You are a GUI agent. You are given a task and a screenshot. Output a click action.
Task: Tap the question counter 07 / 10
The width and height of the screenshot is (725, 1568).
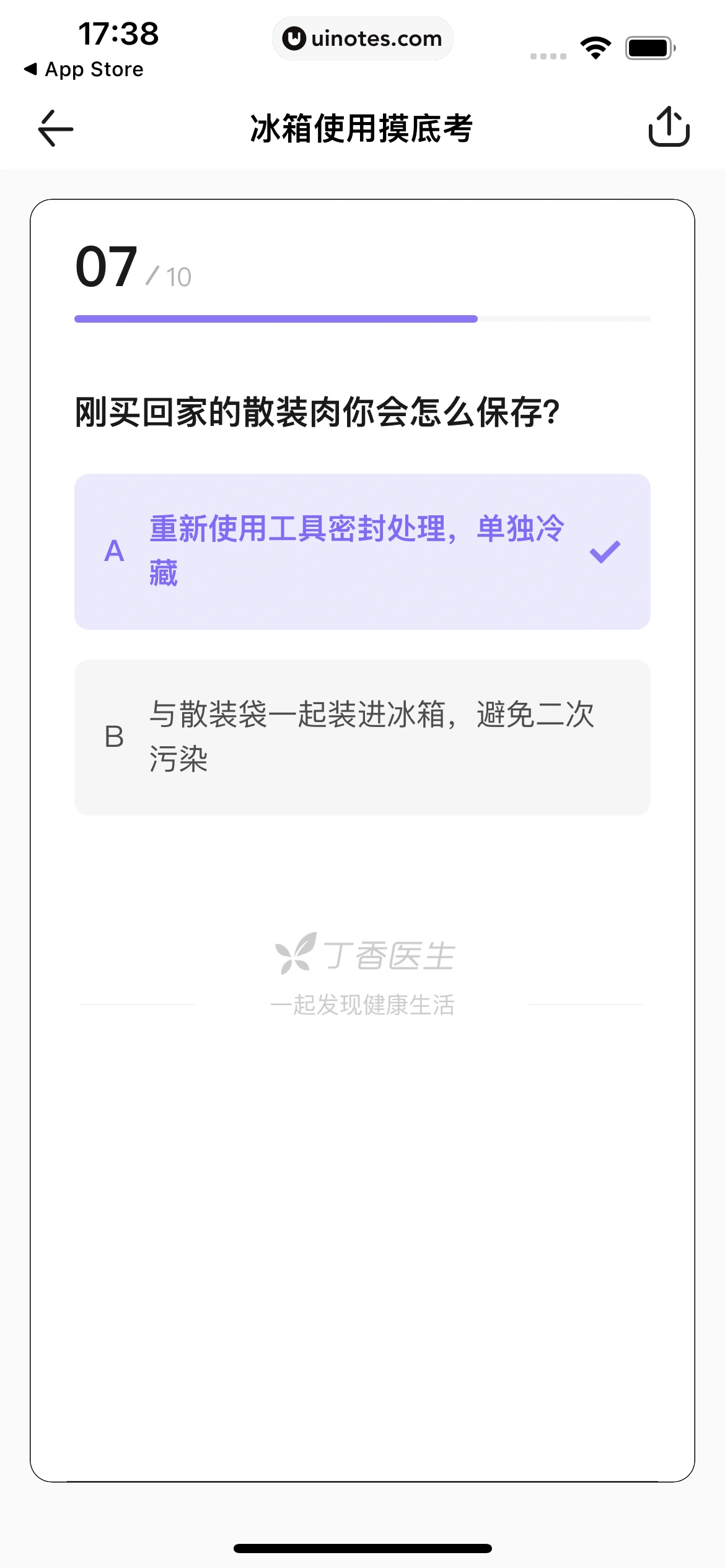(132, 266)
